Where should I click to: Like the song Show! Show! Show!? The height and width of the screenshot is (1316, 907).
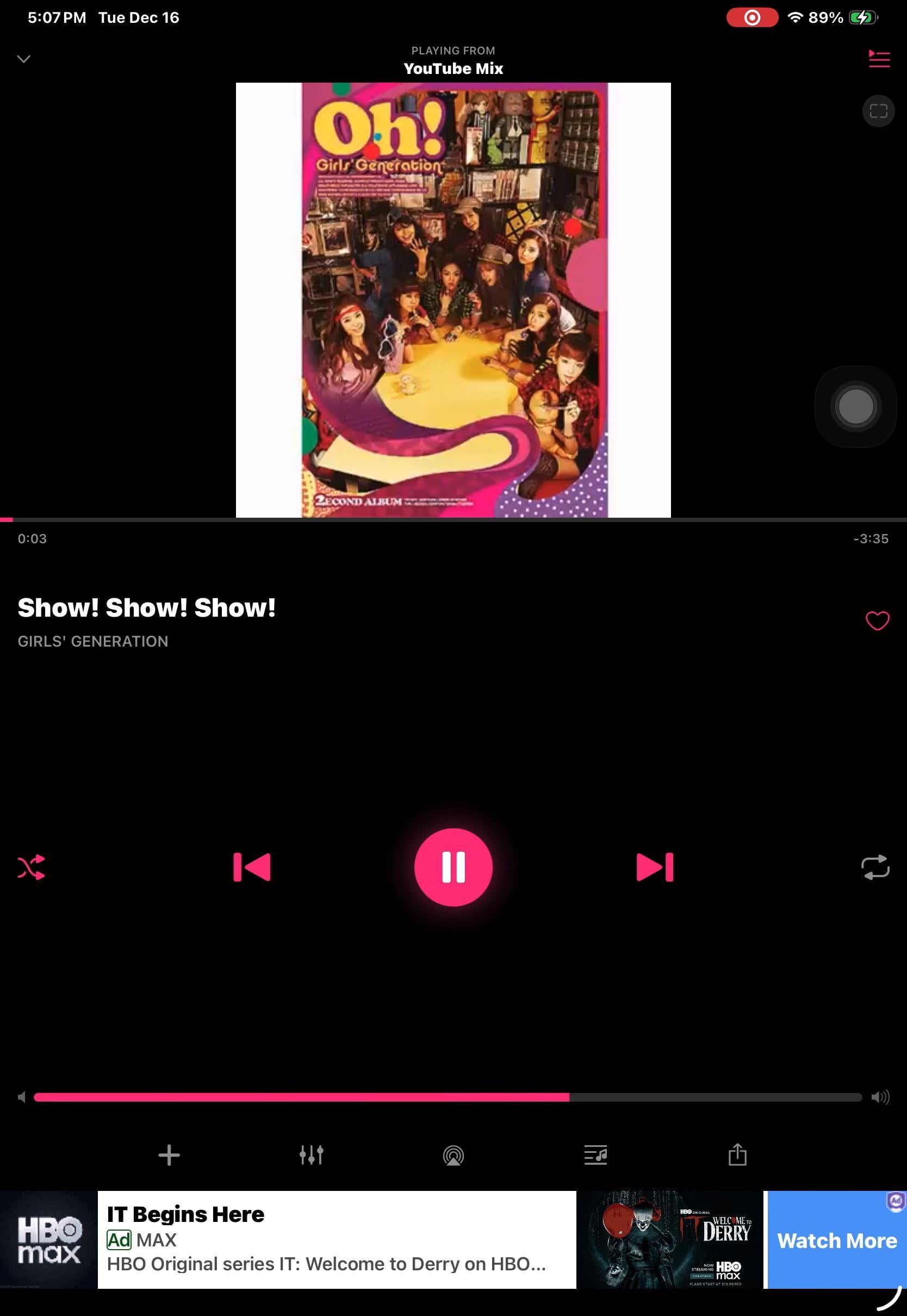pyautogui.click(x=877, y=620)
